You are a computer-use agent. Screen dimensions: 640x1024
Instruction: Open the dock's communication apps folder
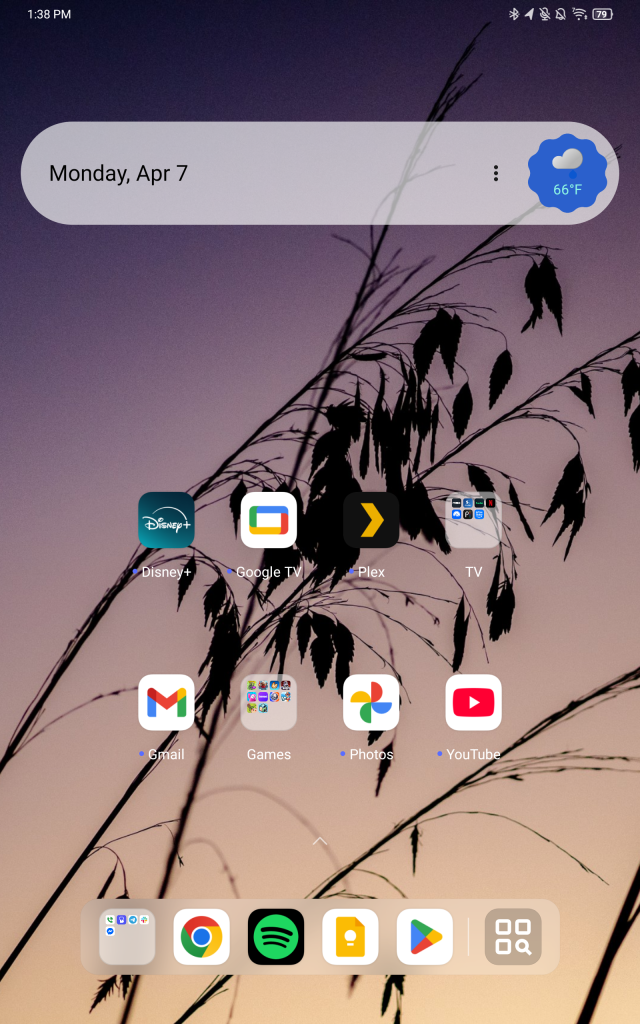[127, 937]
